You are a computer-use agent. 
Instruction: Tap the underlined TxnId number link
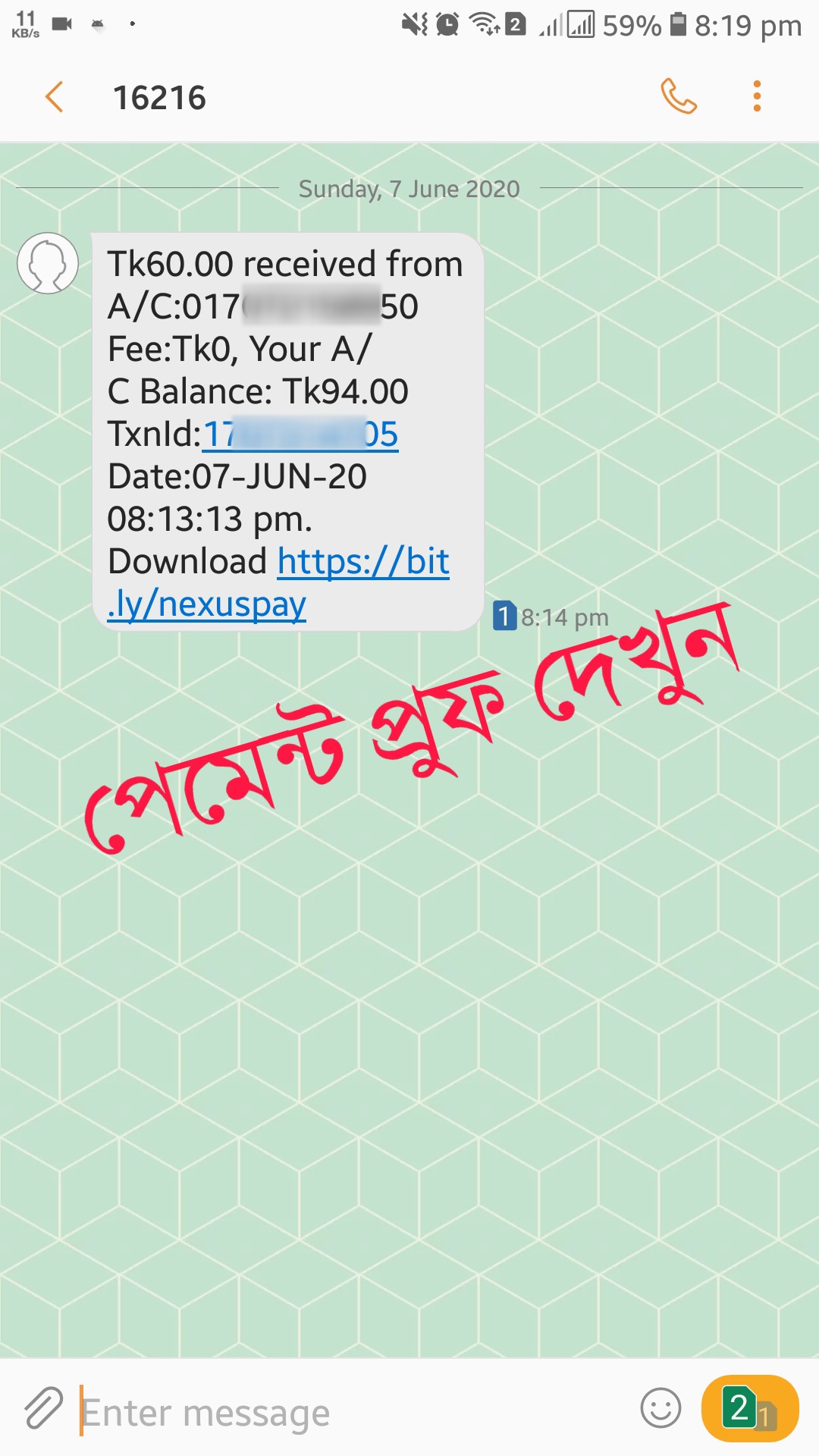coord(300,435)
